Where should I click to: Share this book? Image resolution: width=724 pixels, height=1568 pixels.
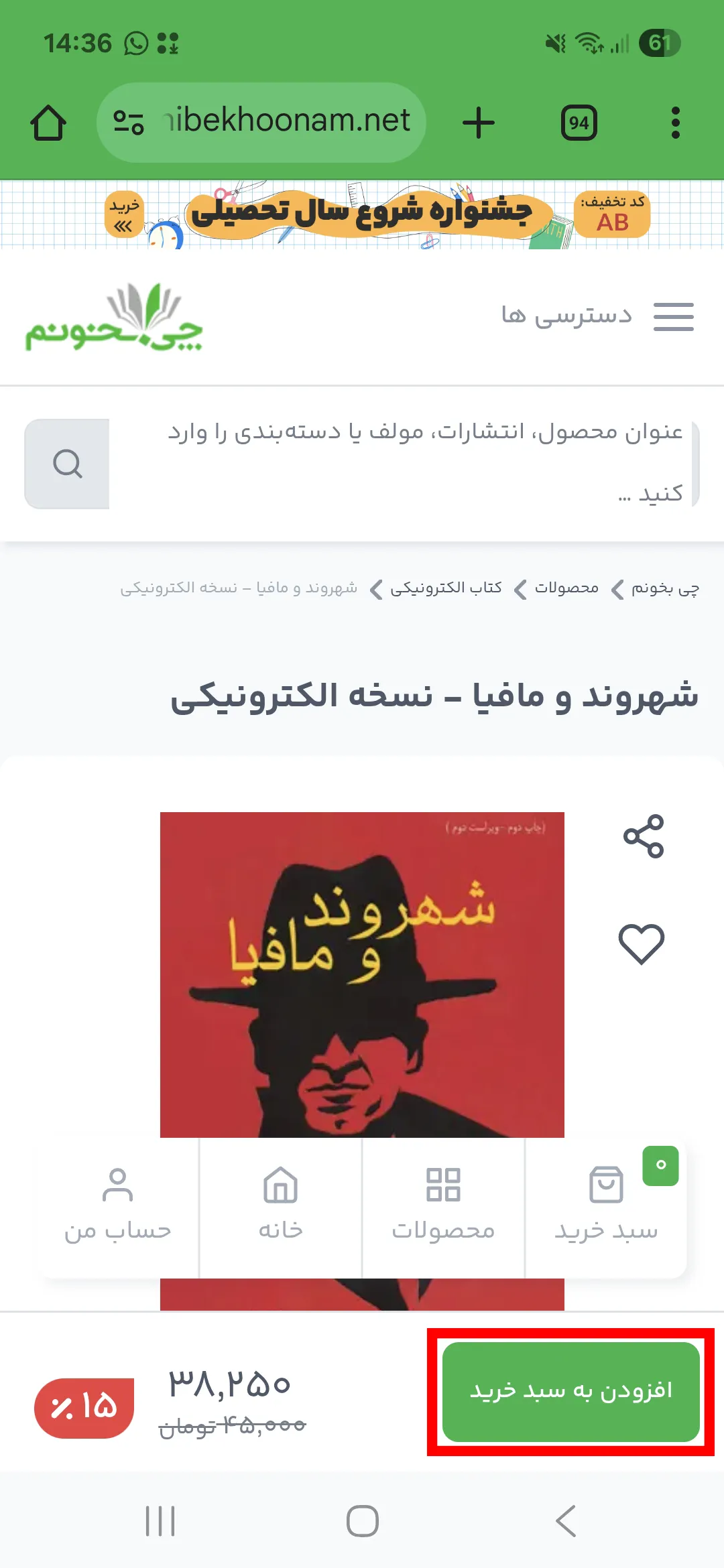(x=643, y=836)
